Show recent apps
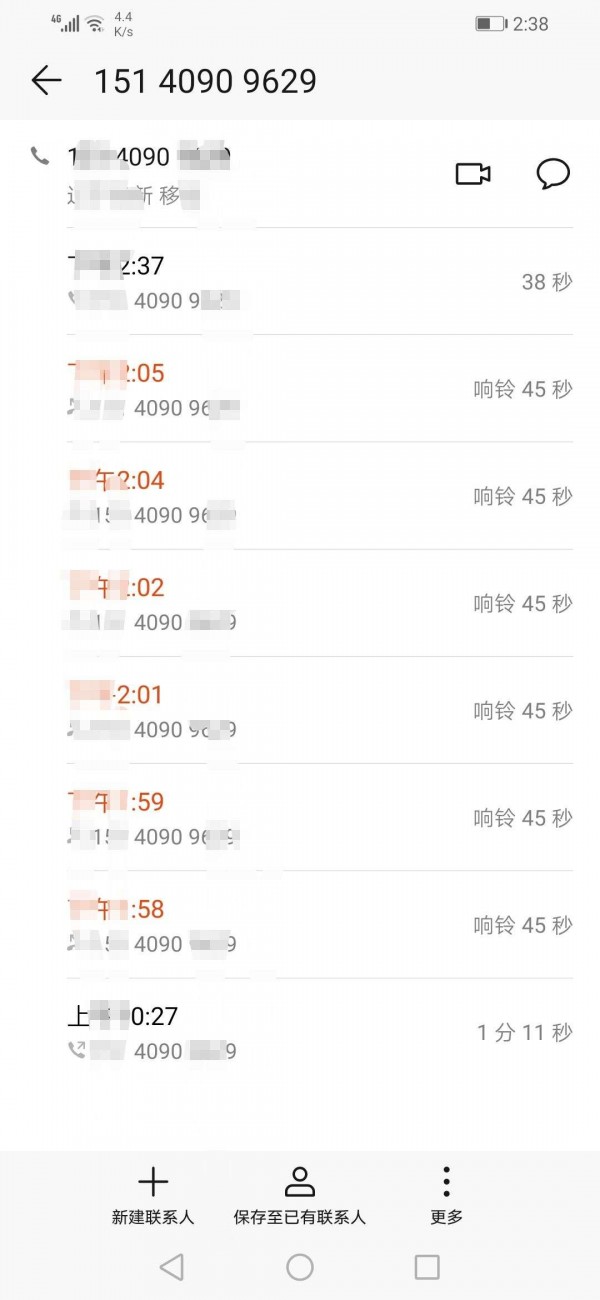This screenshot has width=600, height=1300. (x=427, y=1267)
